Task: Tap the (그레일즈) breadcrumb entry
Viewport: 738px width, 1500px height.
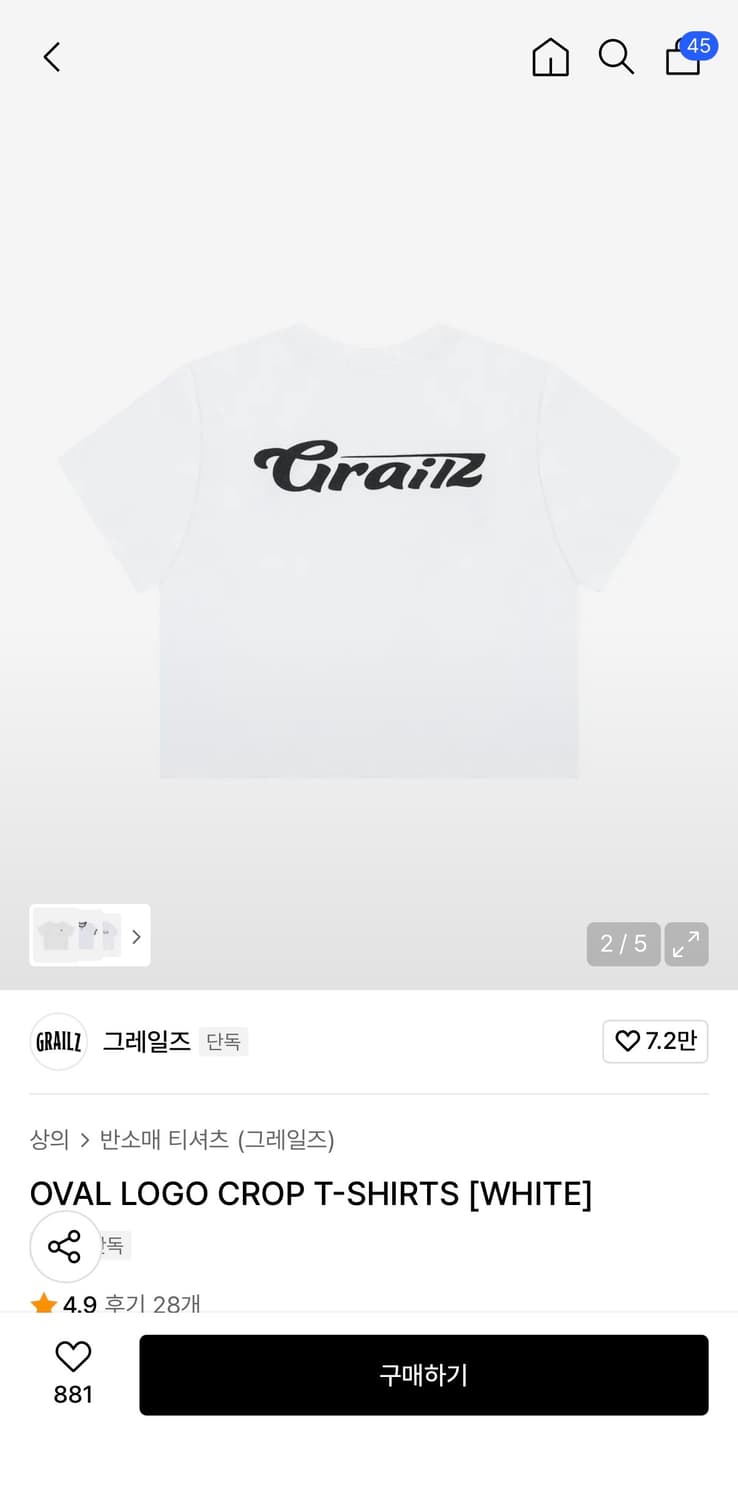Action: click(x=286, y=1139)
